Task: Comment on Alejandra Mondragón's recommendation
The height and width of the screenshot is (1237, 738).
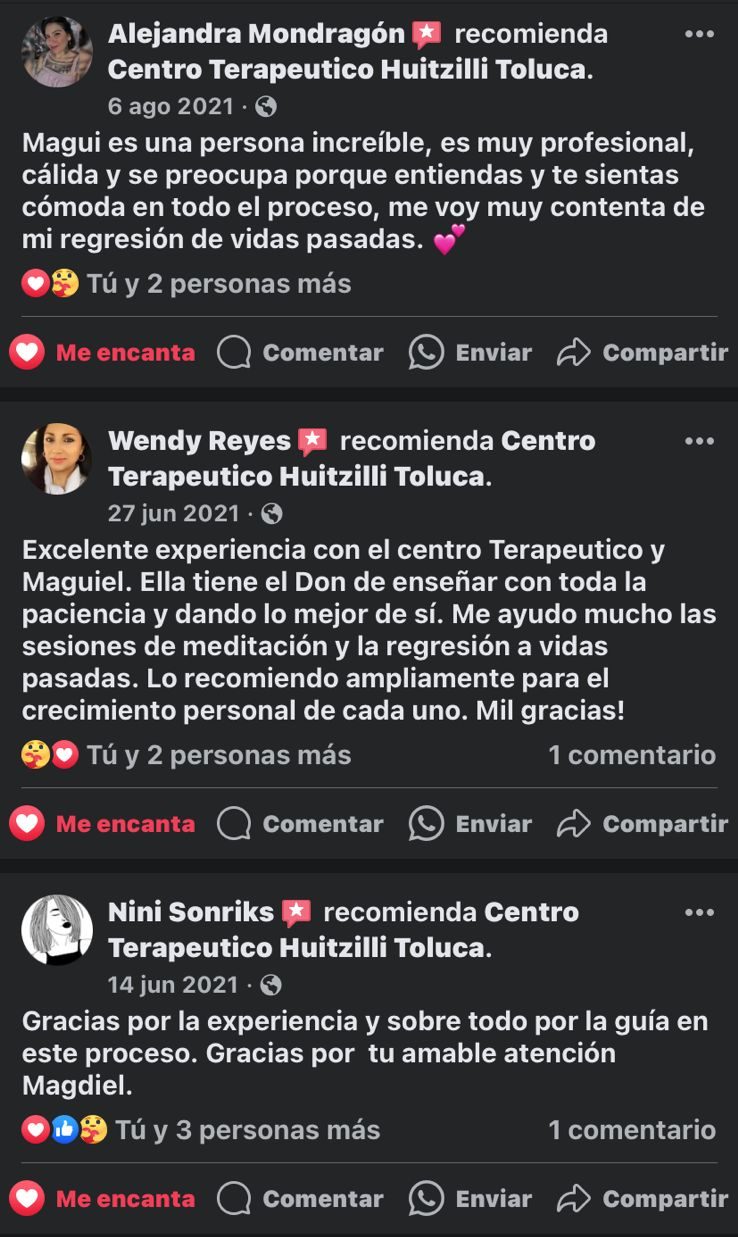Action: [300, 352]
